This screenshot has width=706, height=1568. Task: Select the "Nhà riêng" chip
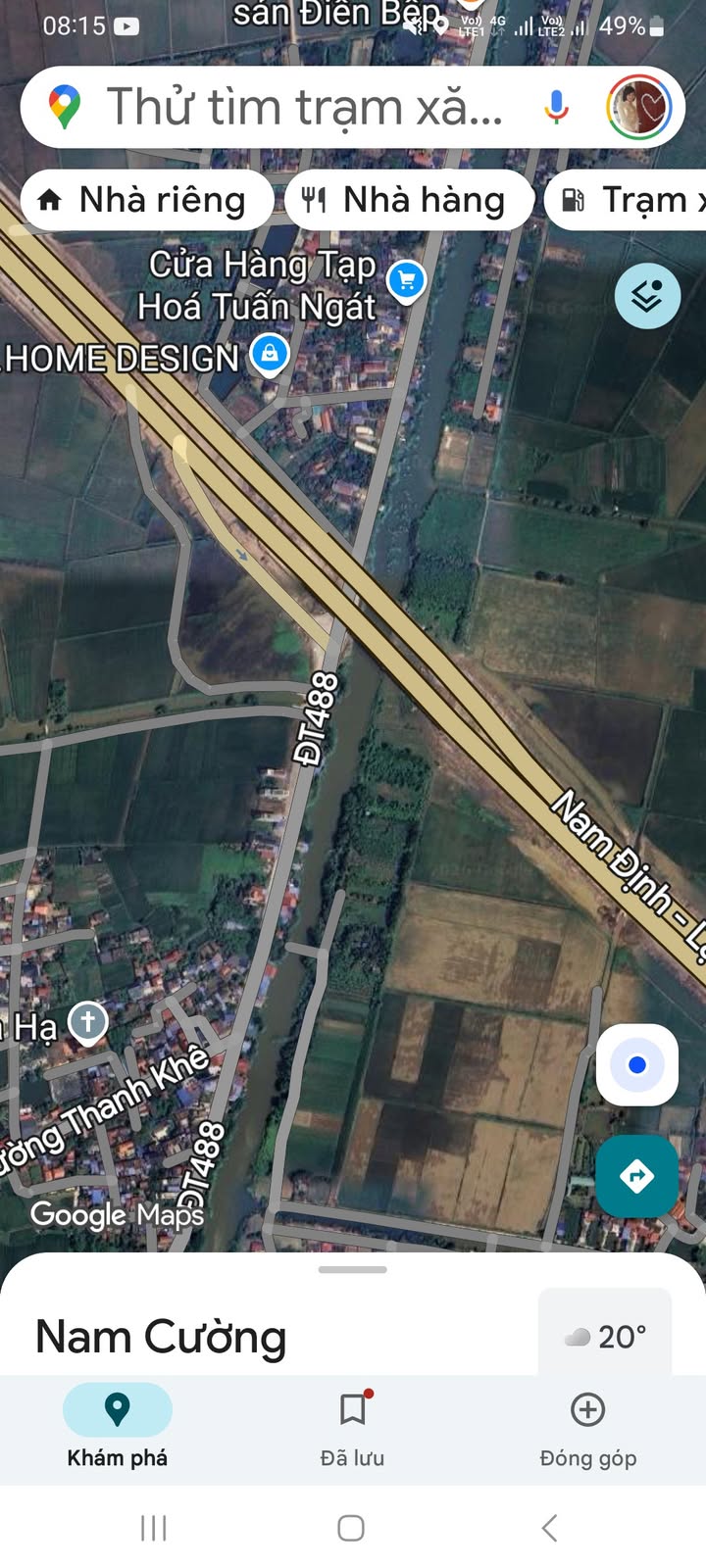[145, 200]
